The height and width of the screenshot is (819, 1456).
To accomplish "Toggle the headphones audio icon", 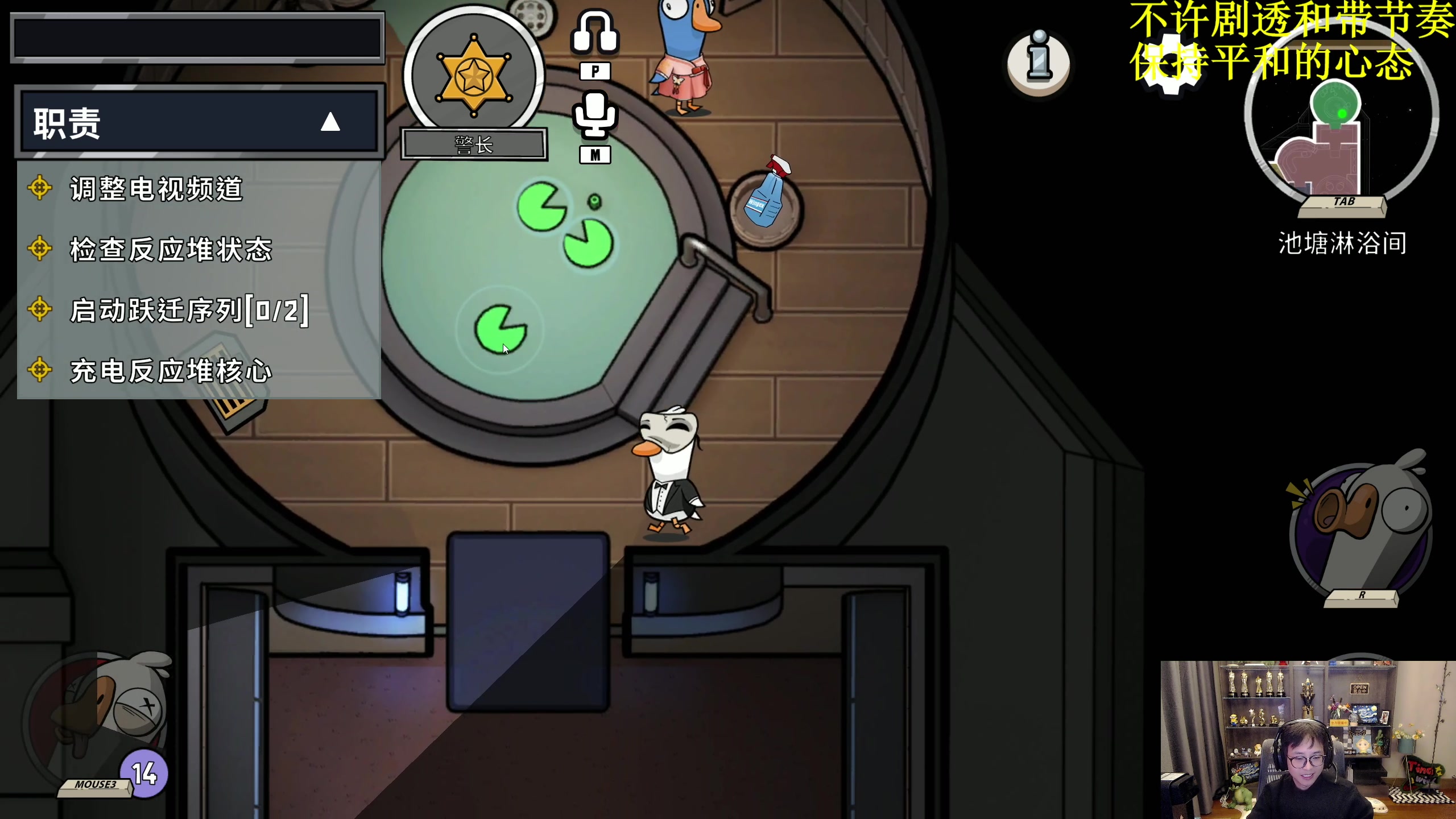I will pyautogui.click(x=594, y=33).
